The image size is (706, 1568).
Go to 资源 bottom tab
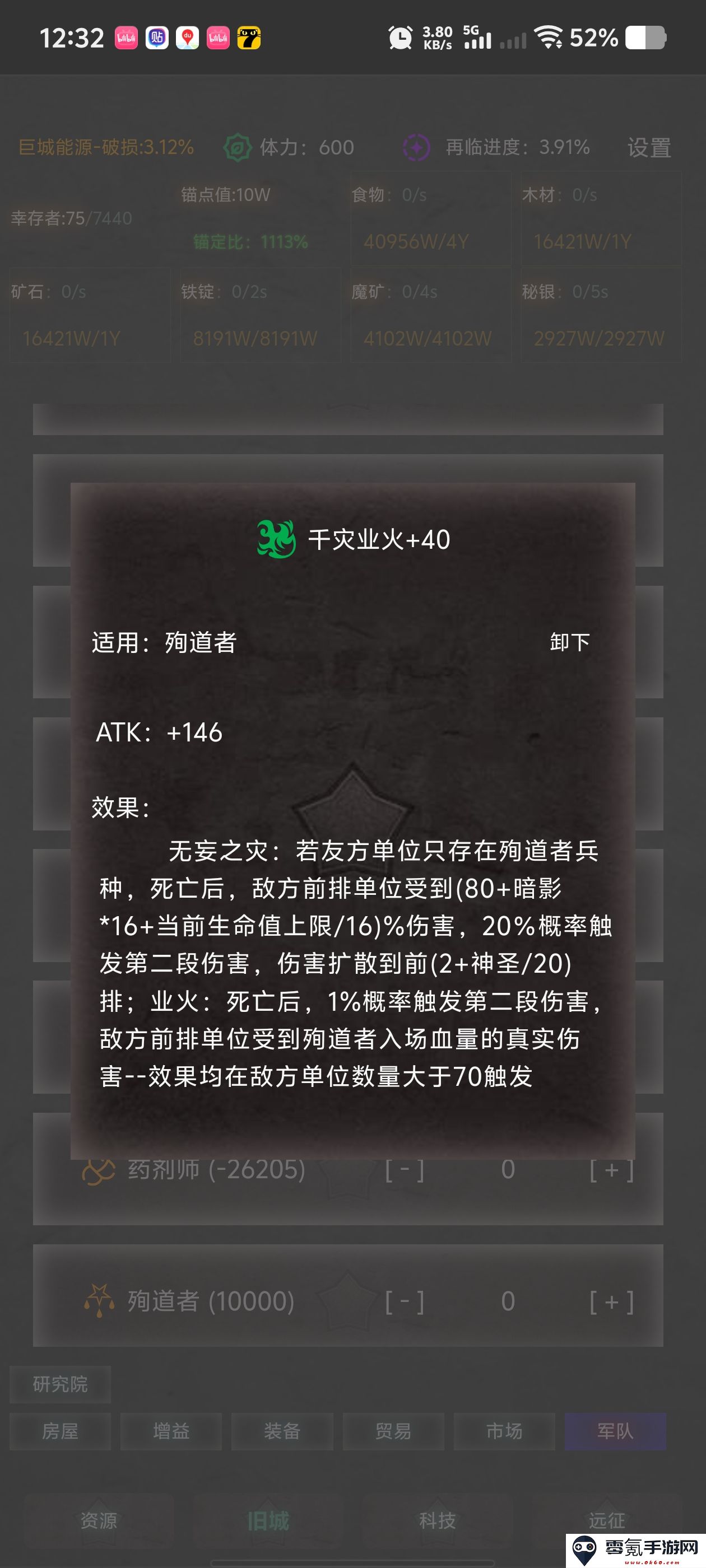point(99,1520)
